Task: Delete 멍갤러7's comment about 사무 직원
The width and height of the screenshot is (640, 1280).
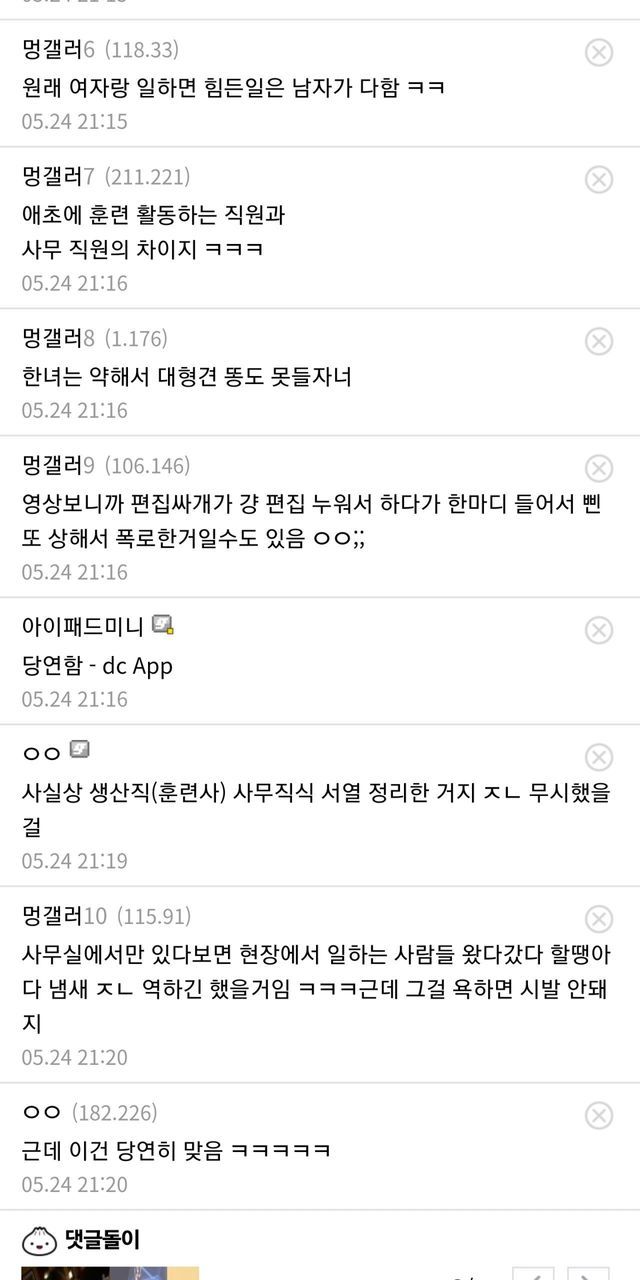Action: point(598,180)
